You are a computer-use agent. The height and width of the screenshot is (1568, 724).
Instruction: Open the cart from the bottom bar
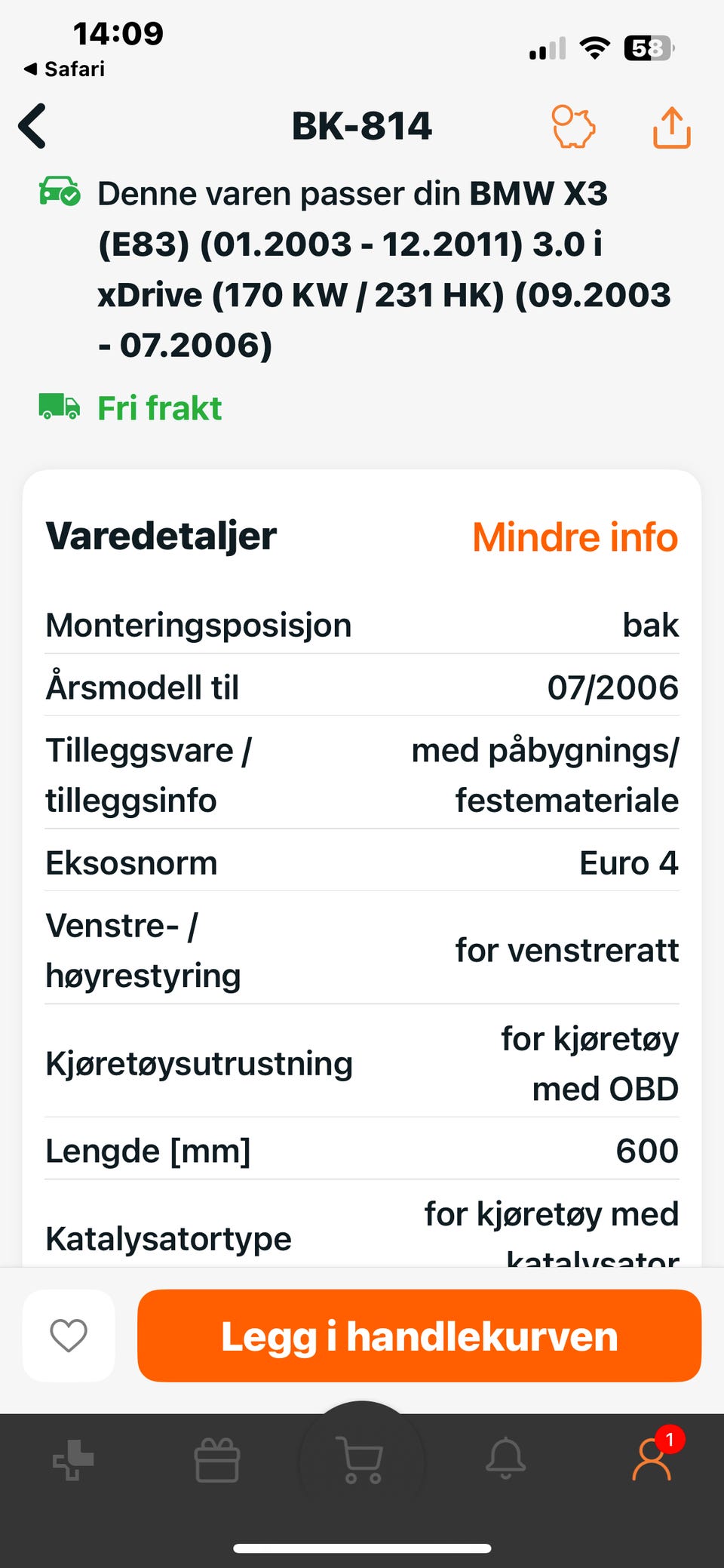point(362,1460)
